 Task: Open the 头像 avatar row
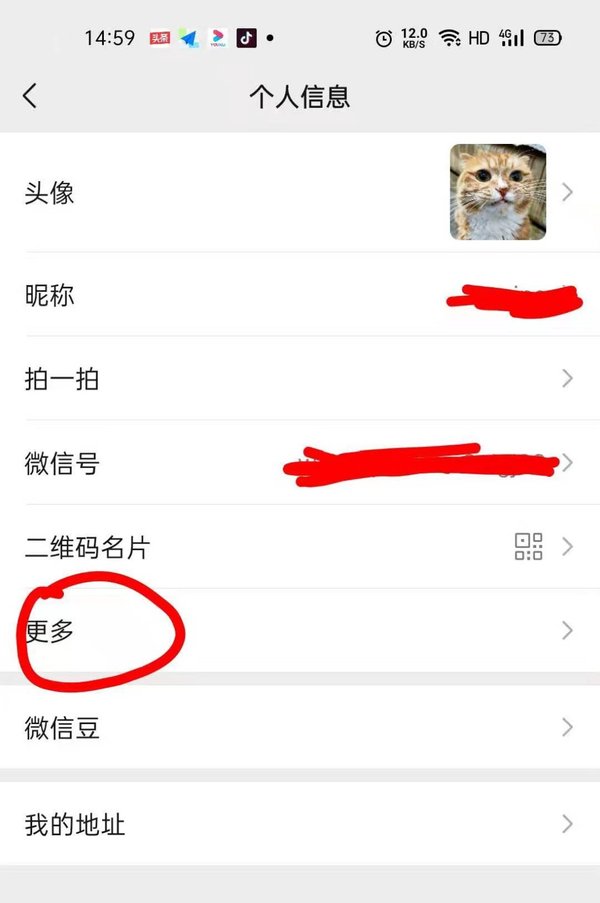pyautogui.click(x=300, y=192)
